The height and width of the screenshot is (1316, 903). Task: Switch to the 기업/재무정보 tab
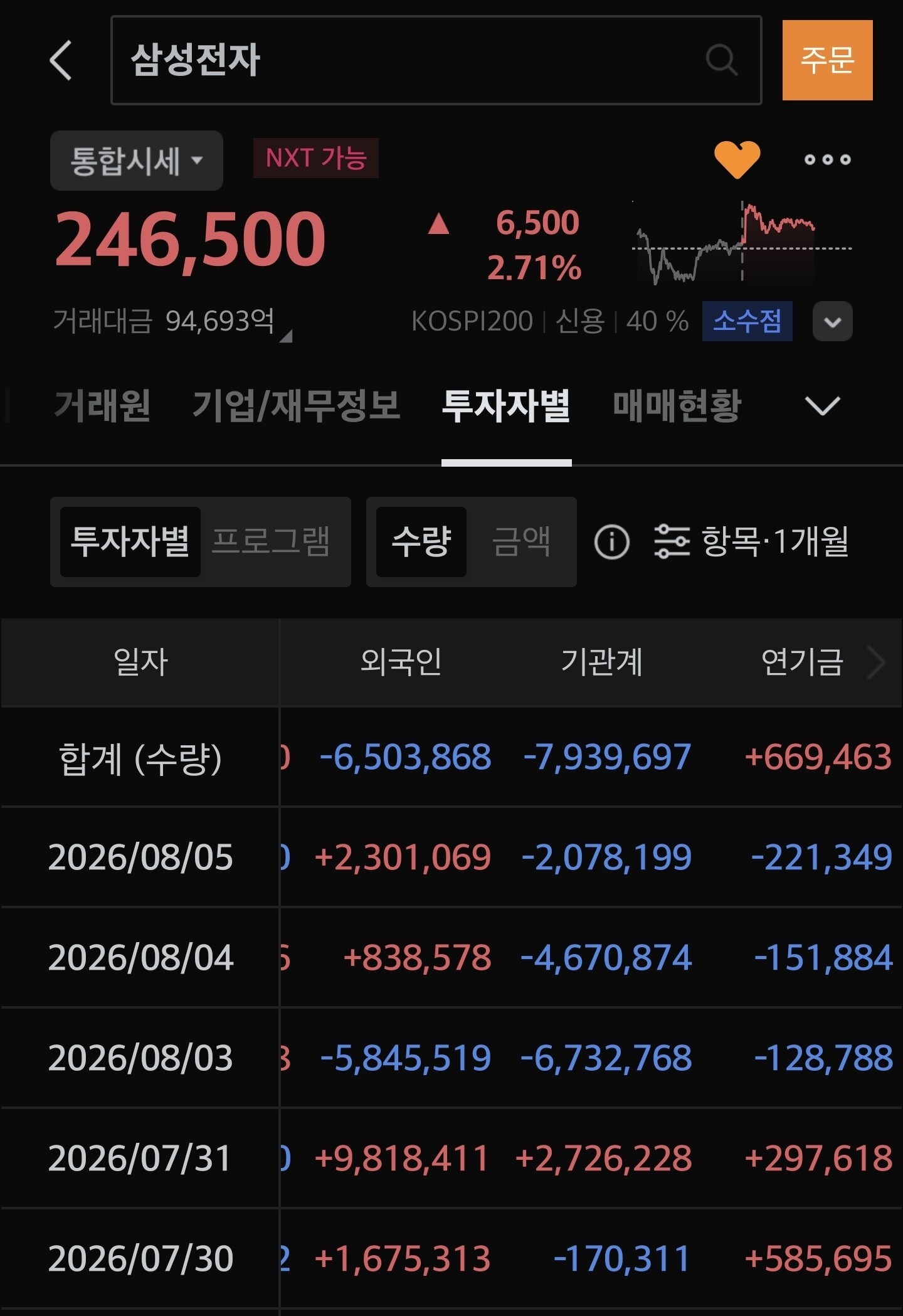pyautogui.click(x=296, y=405)
